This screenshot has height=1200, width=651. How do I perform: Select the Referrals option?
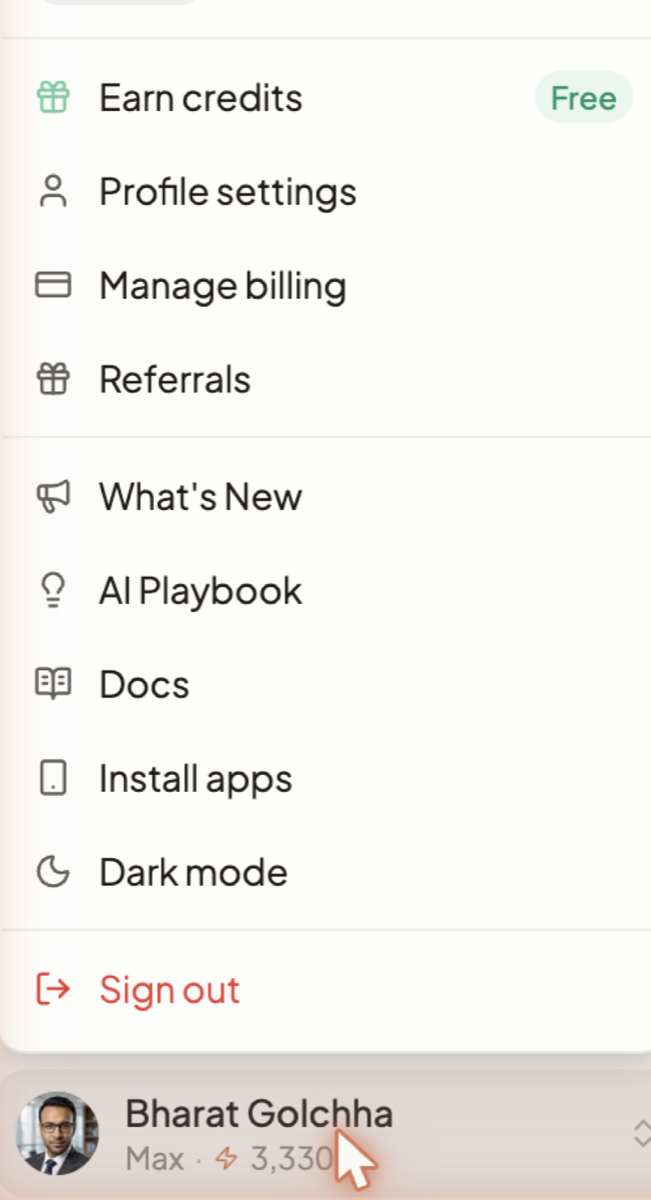click(x=326, y=380)
